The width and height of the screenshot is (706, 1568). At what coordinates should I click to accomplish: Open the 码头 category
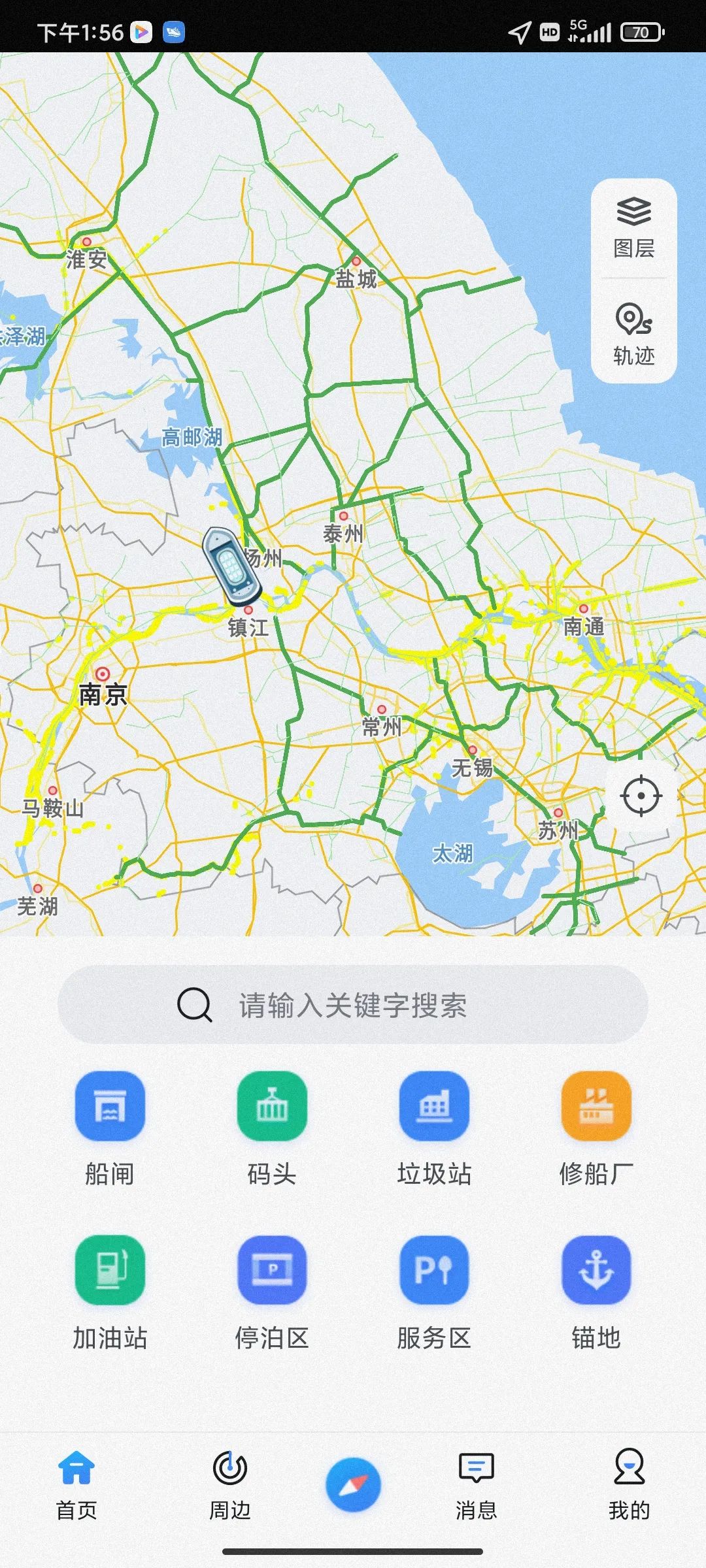(272, 1128)
